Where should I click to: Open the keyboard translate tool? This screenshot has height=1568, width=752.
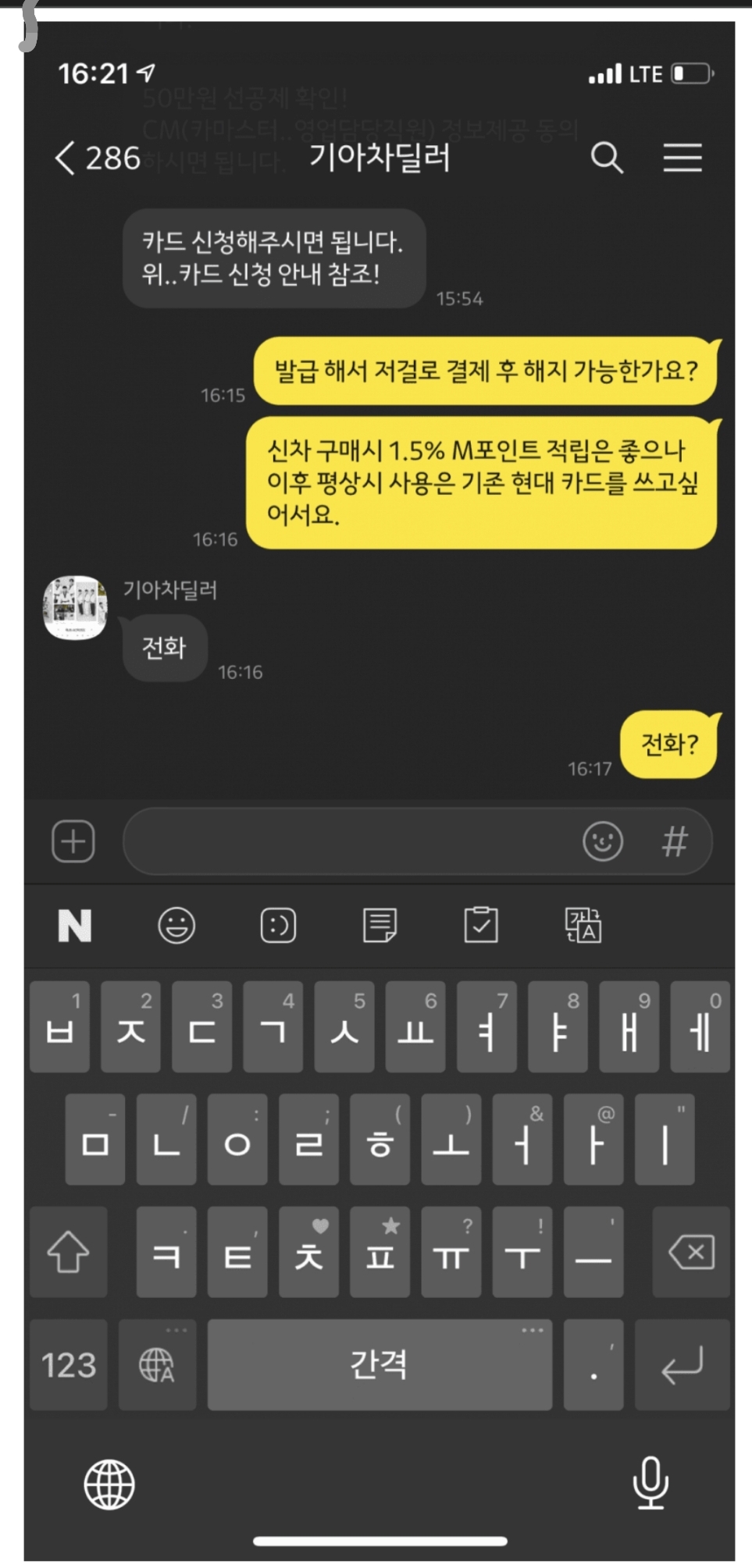(x=583, y=926)
